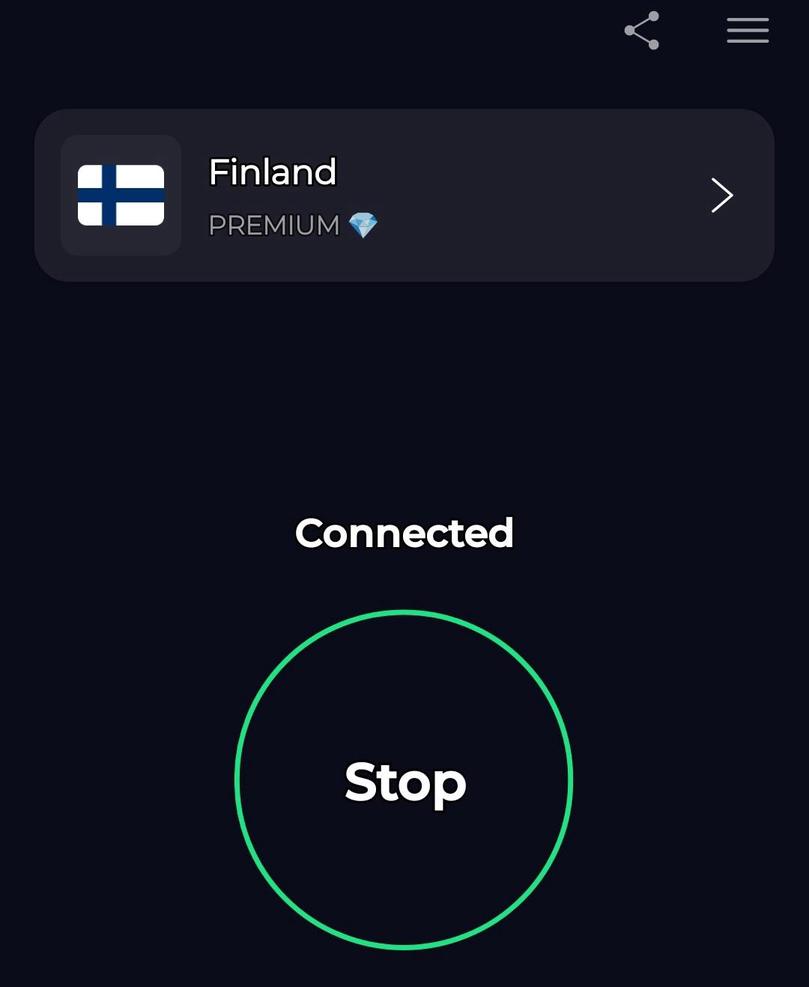Tap the share network icon to invite friends
The image size is (809, 987).
(x=640, y=30)
